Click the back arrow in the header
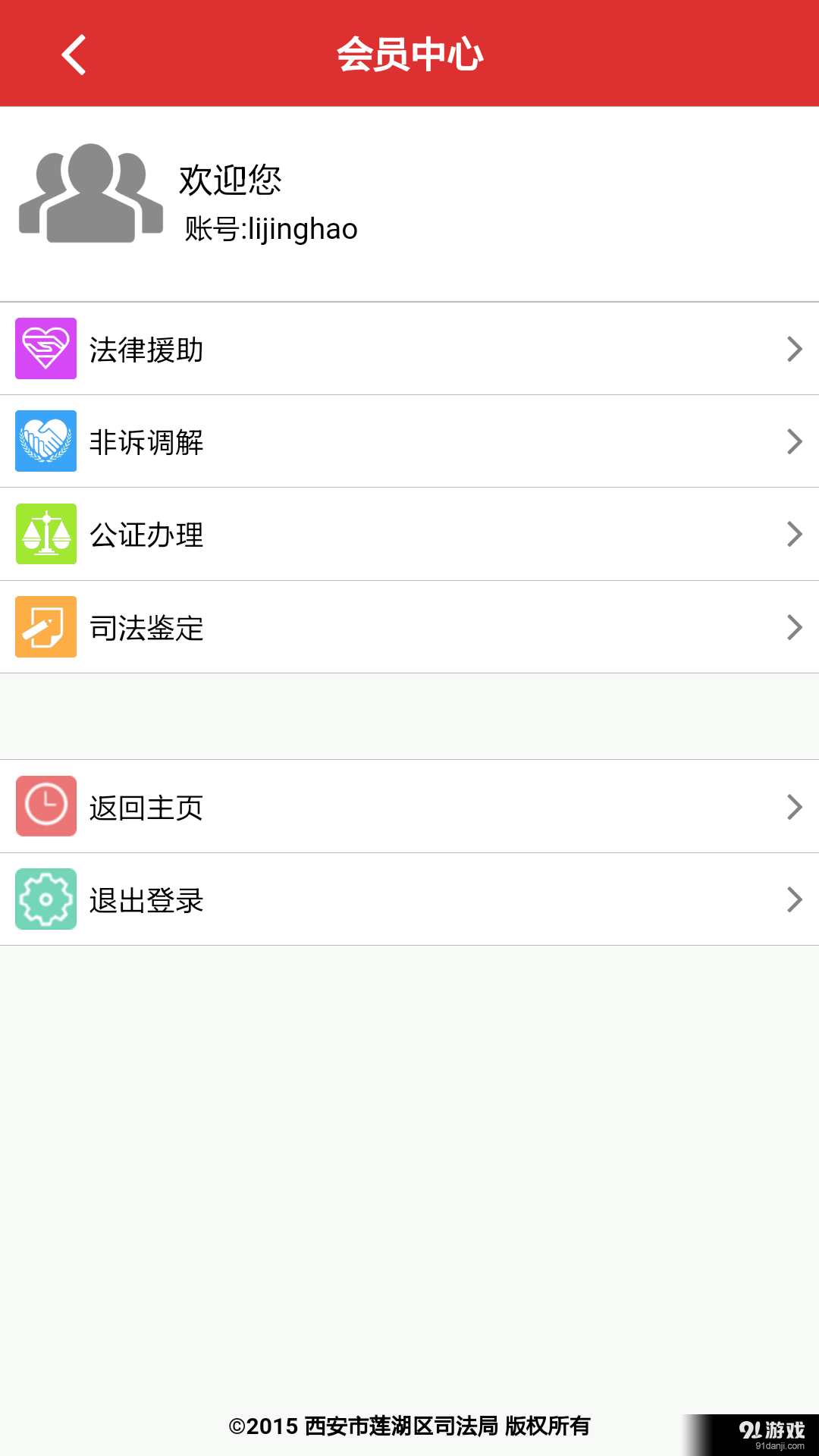The image size is (819, 1456). 74,55
